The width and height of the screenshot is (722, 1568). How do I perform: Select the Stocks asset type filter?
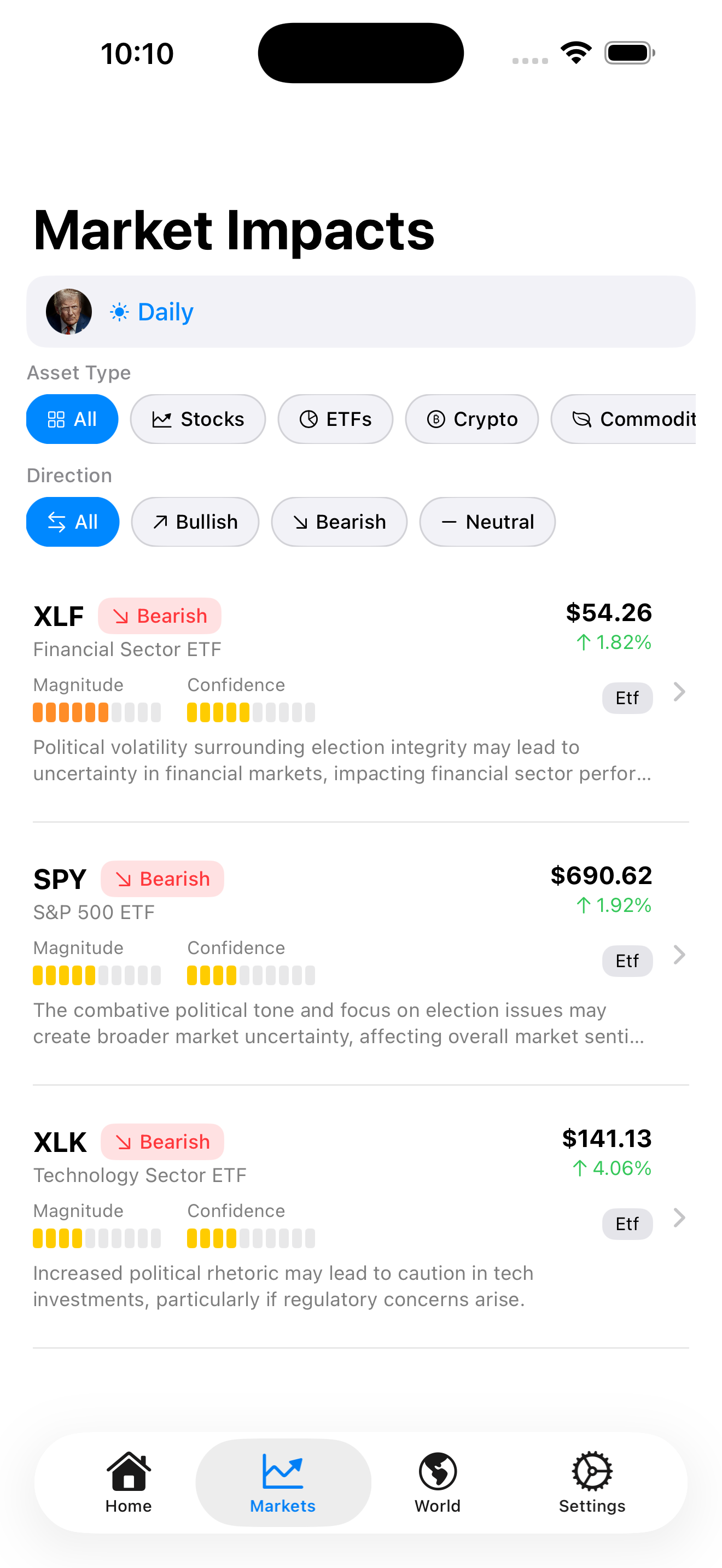tap(197, 419)
